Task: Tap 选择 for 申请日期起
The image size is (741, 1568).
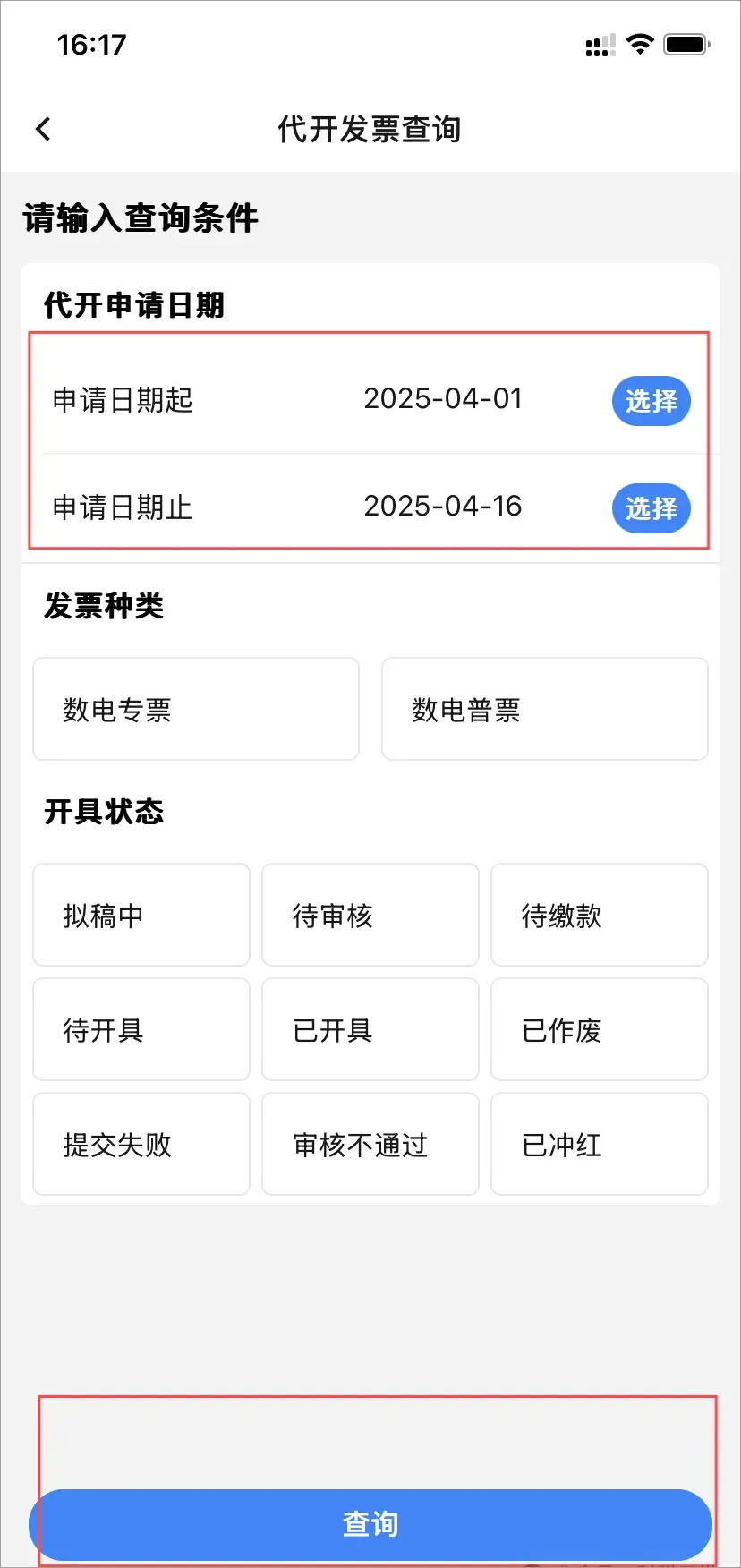Action: [651, 401]
